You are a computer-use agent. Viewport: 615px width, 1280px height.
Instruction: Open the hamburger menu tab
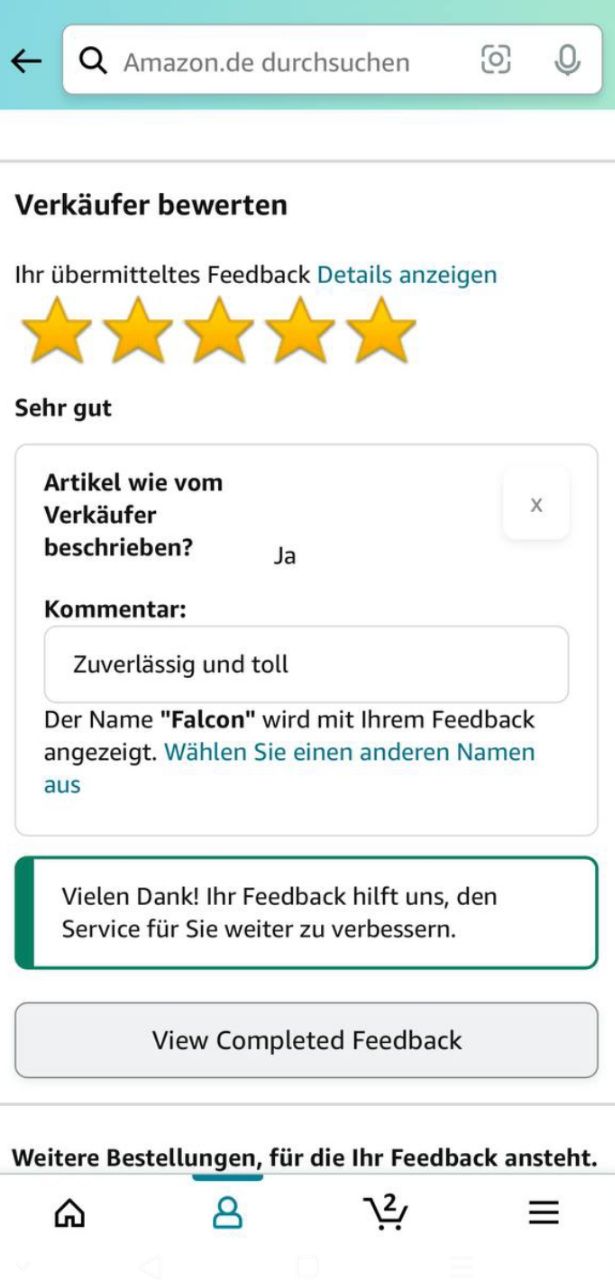point(543,1213)
